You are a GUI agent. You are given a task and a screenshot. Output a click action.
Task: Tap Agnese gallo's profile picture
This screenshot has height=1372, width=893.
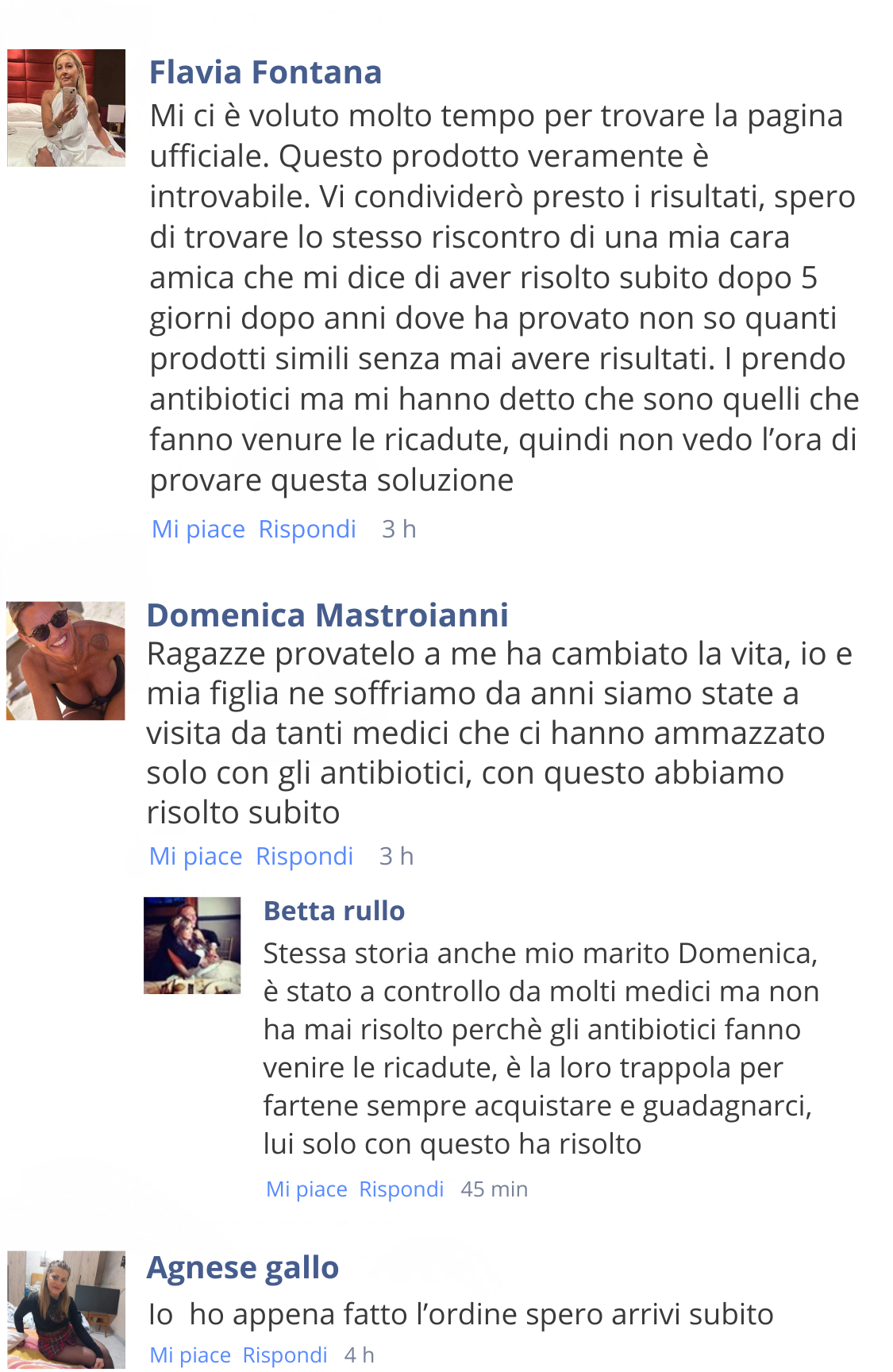click(x=66, y=1309)
